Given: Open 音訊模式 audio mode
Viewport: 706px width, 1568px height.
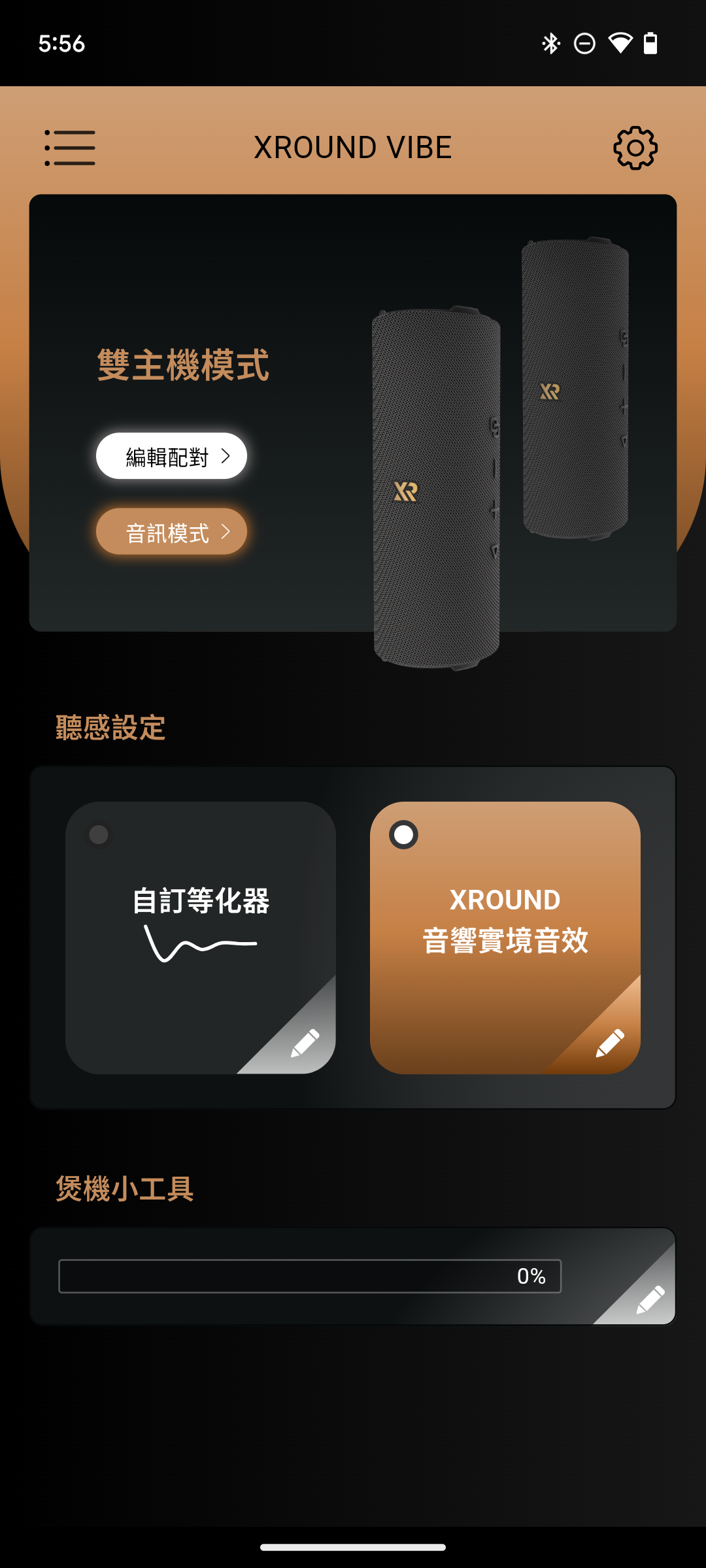Looking at the screenshot, I should 171,532.
